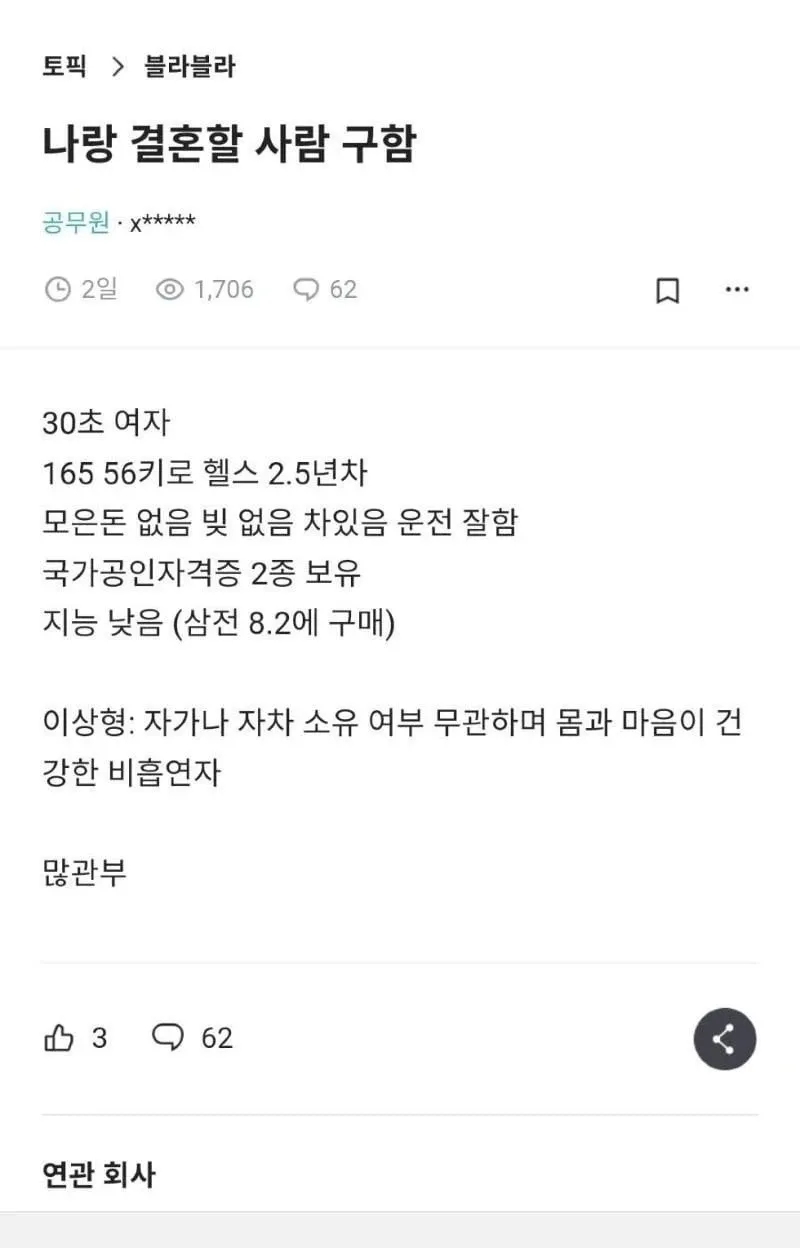Toggle share panel open
The width and height of the screenshot is (800, 1248).
(x=725, y=1039)
